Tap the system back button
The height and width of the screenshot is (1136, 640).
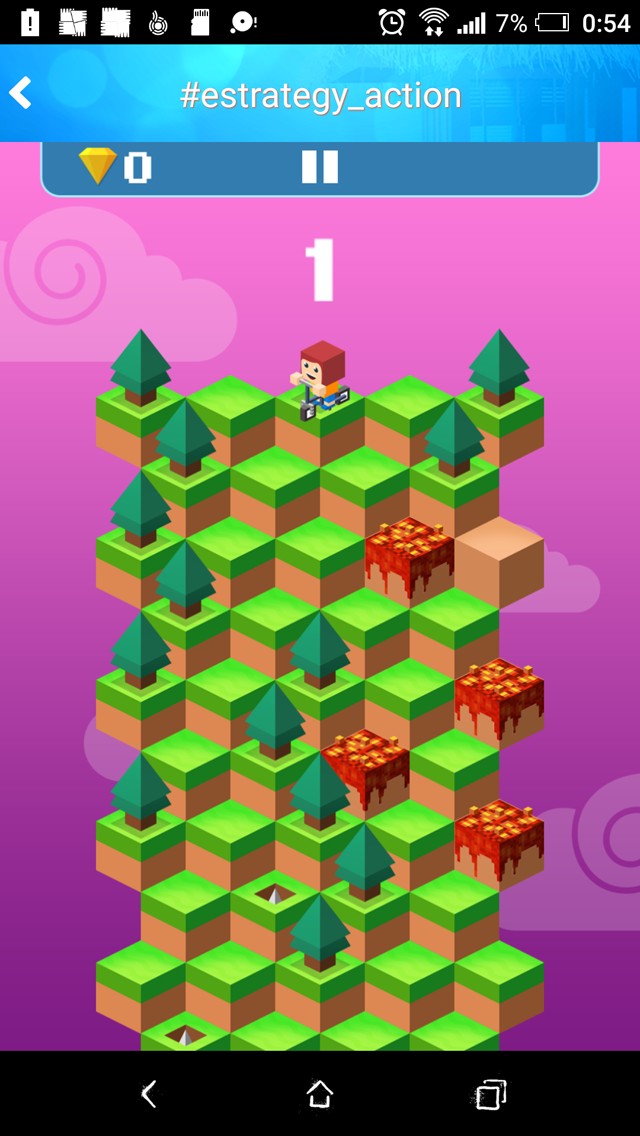tap(149, 1094)
